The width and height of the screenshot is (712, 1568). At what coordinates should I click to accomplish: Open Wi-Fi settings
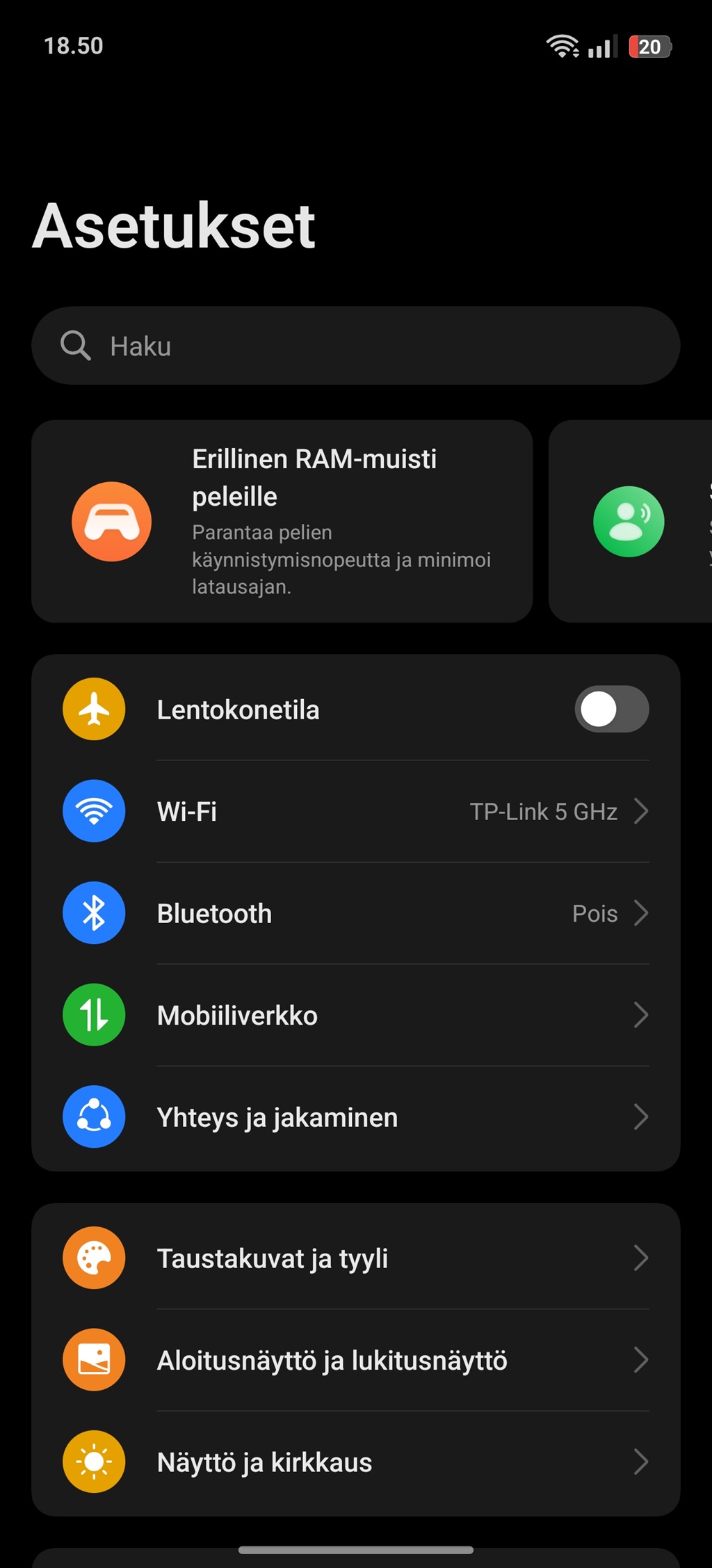click(355, 811)
